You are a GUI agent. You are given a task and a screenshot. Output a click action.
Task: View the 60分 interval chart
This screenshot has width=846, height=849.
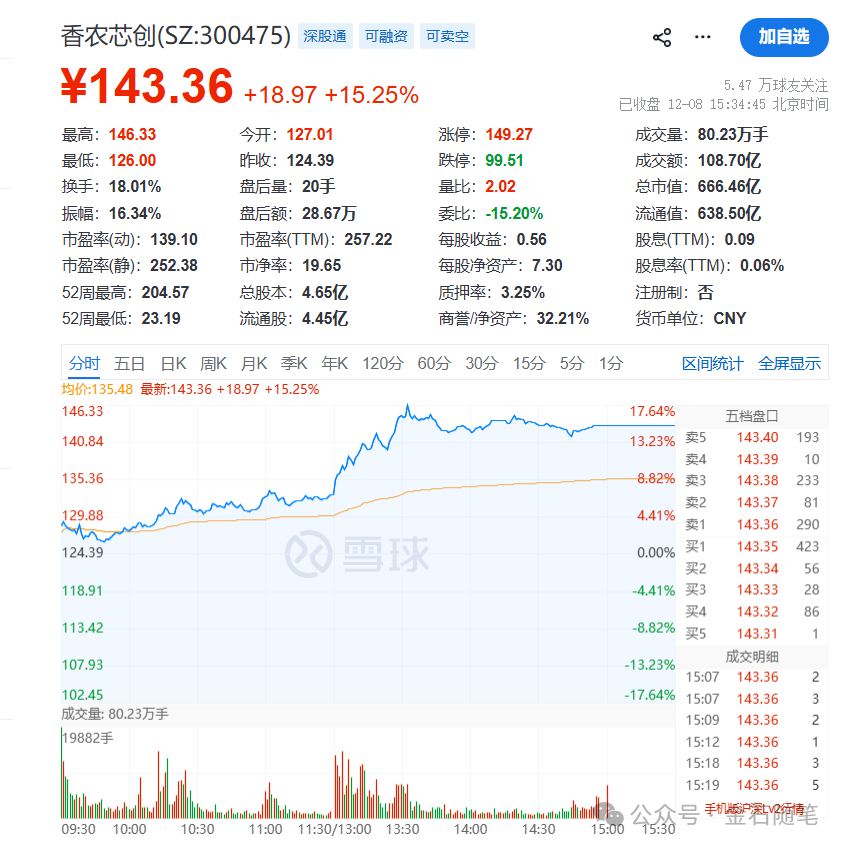[x=434, y=363]
